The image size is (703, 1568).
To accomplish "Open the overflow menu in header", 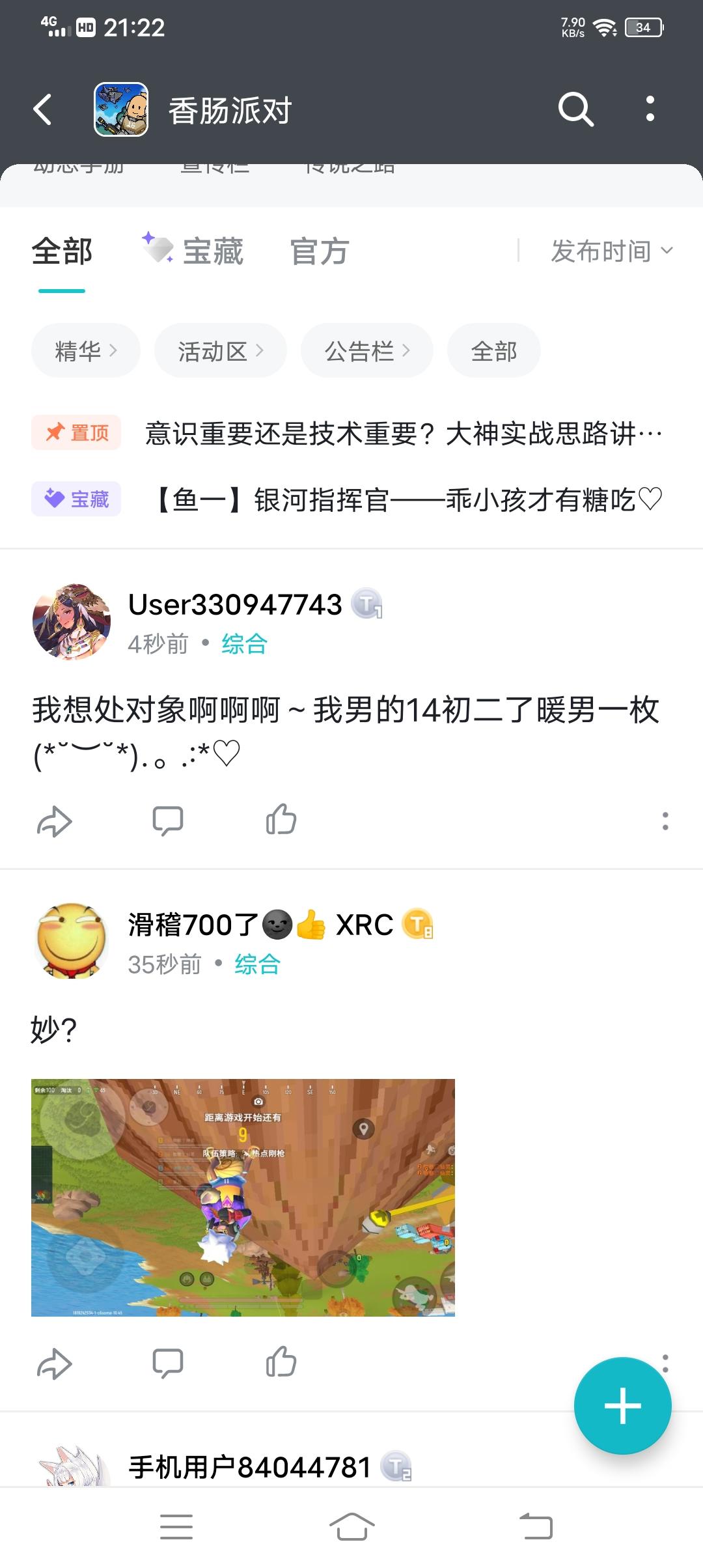I will coord(650,109).
